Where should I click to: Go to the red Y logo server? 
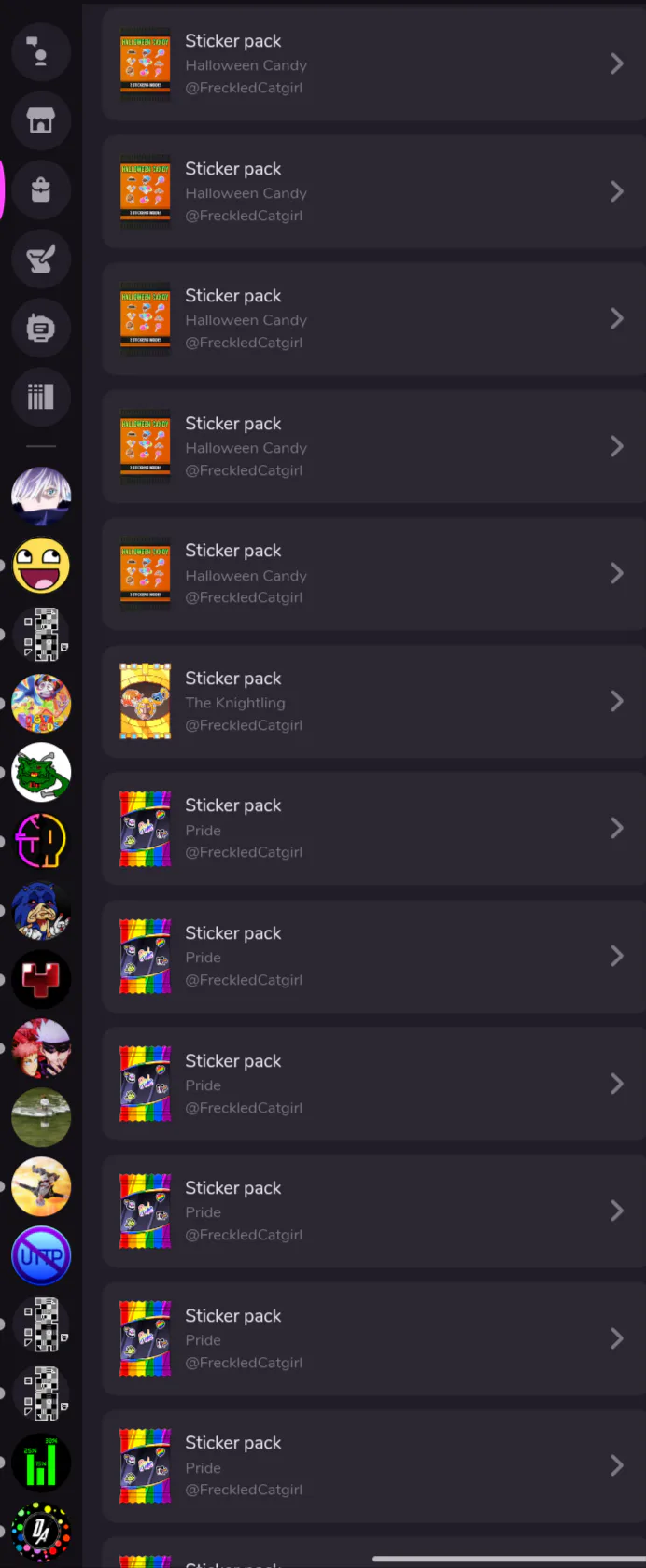coord(41,979)
